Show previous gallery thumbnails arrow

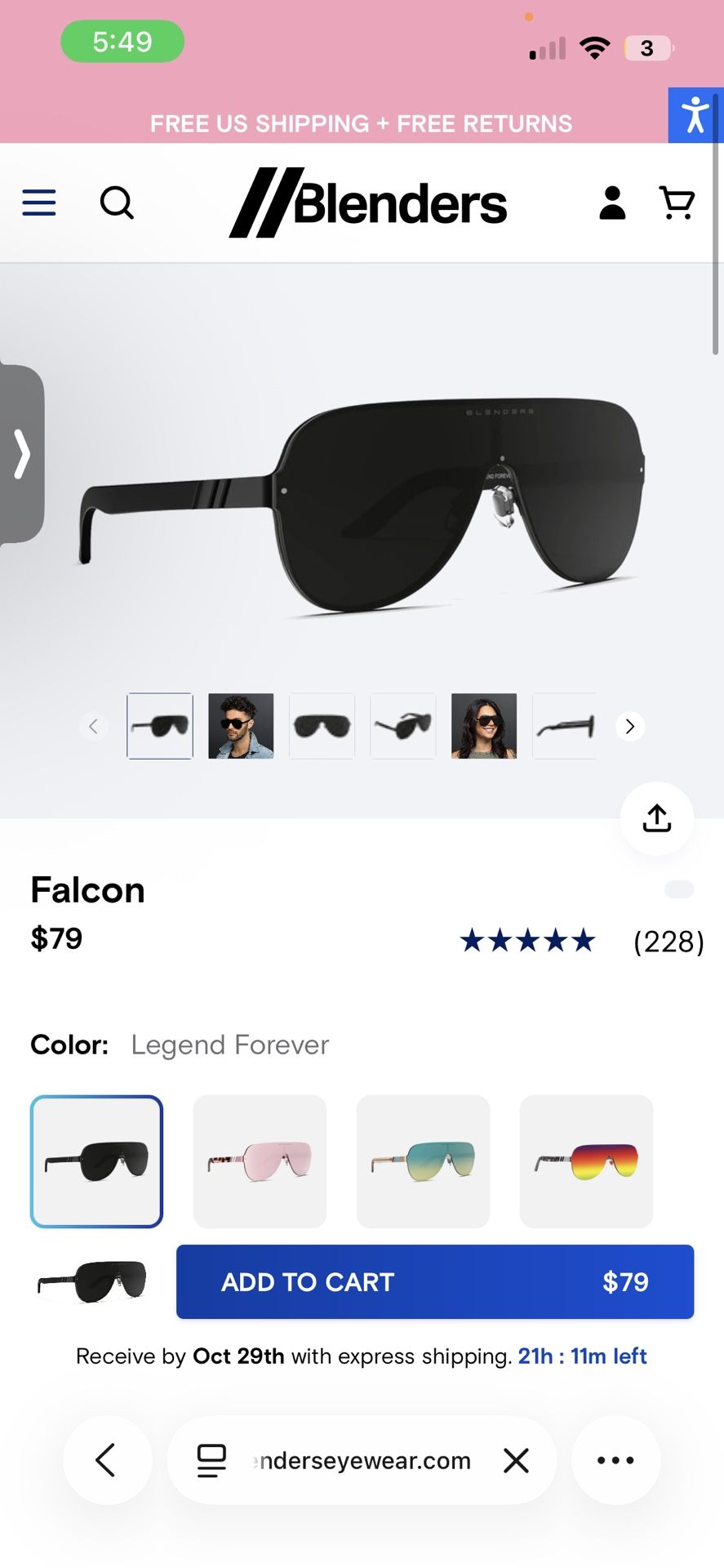[94, 726]
